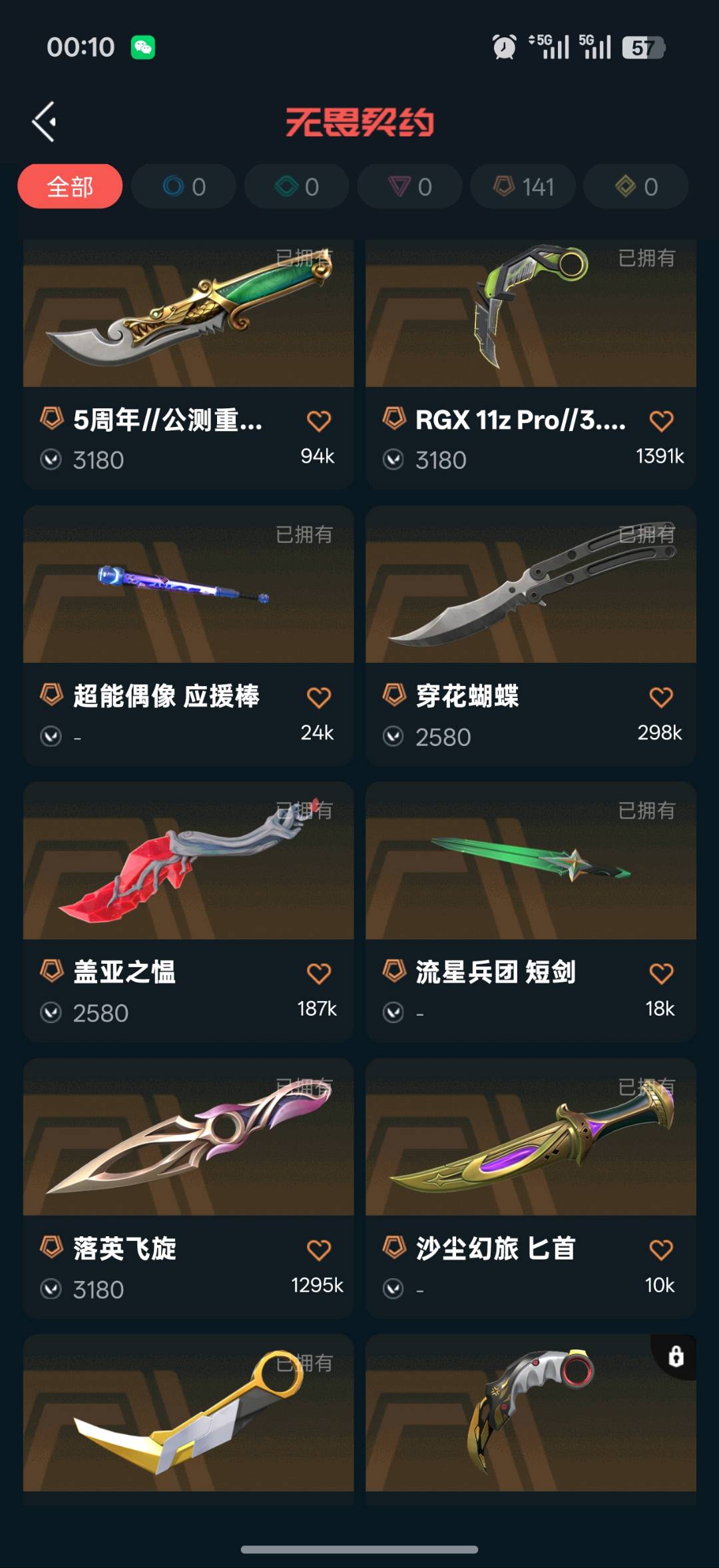Favorite the 落英飞旋 skin
Image resolution: width=719 pixels, height=1568 pixels.
tap(319, 1250)
